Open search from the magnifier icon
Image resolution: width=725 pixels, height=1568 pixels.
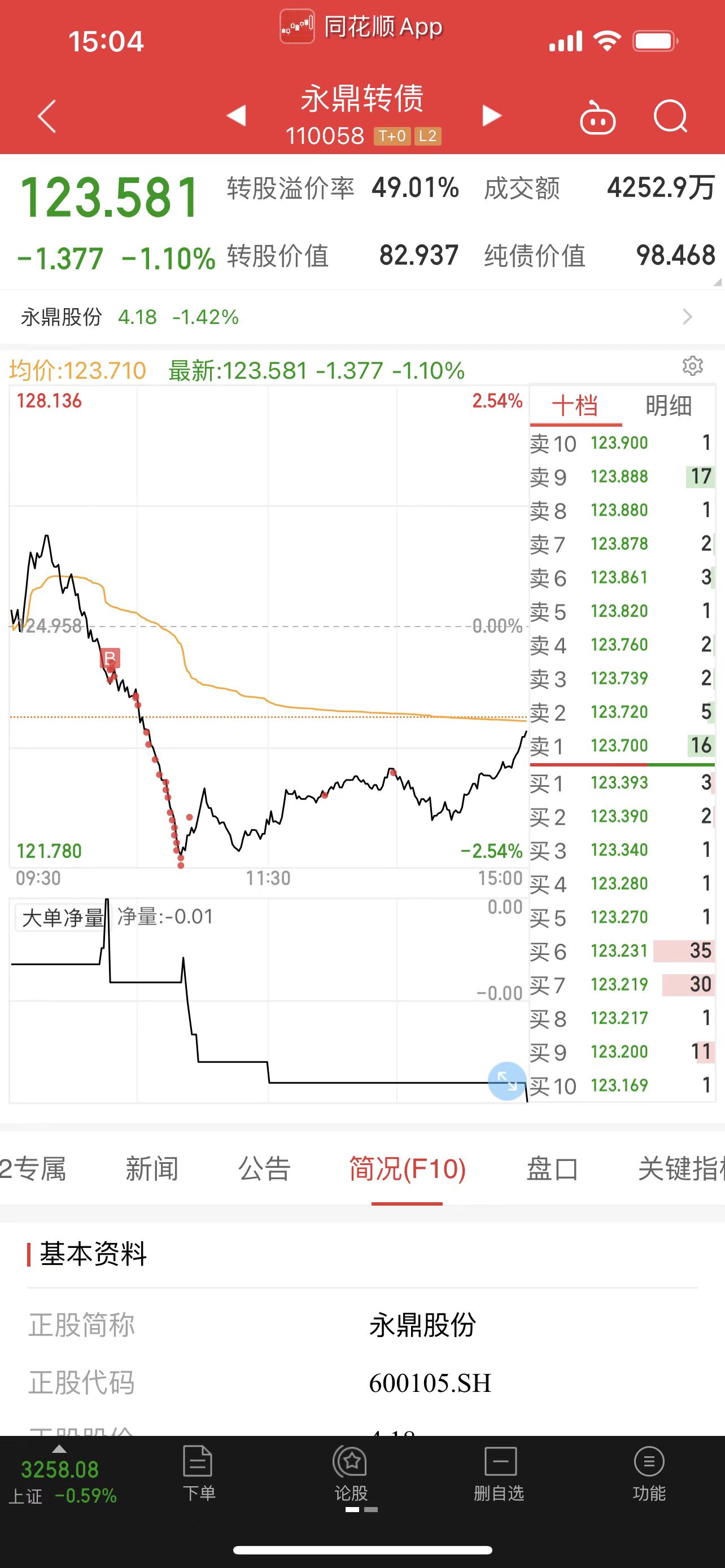pos(670,116)
